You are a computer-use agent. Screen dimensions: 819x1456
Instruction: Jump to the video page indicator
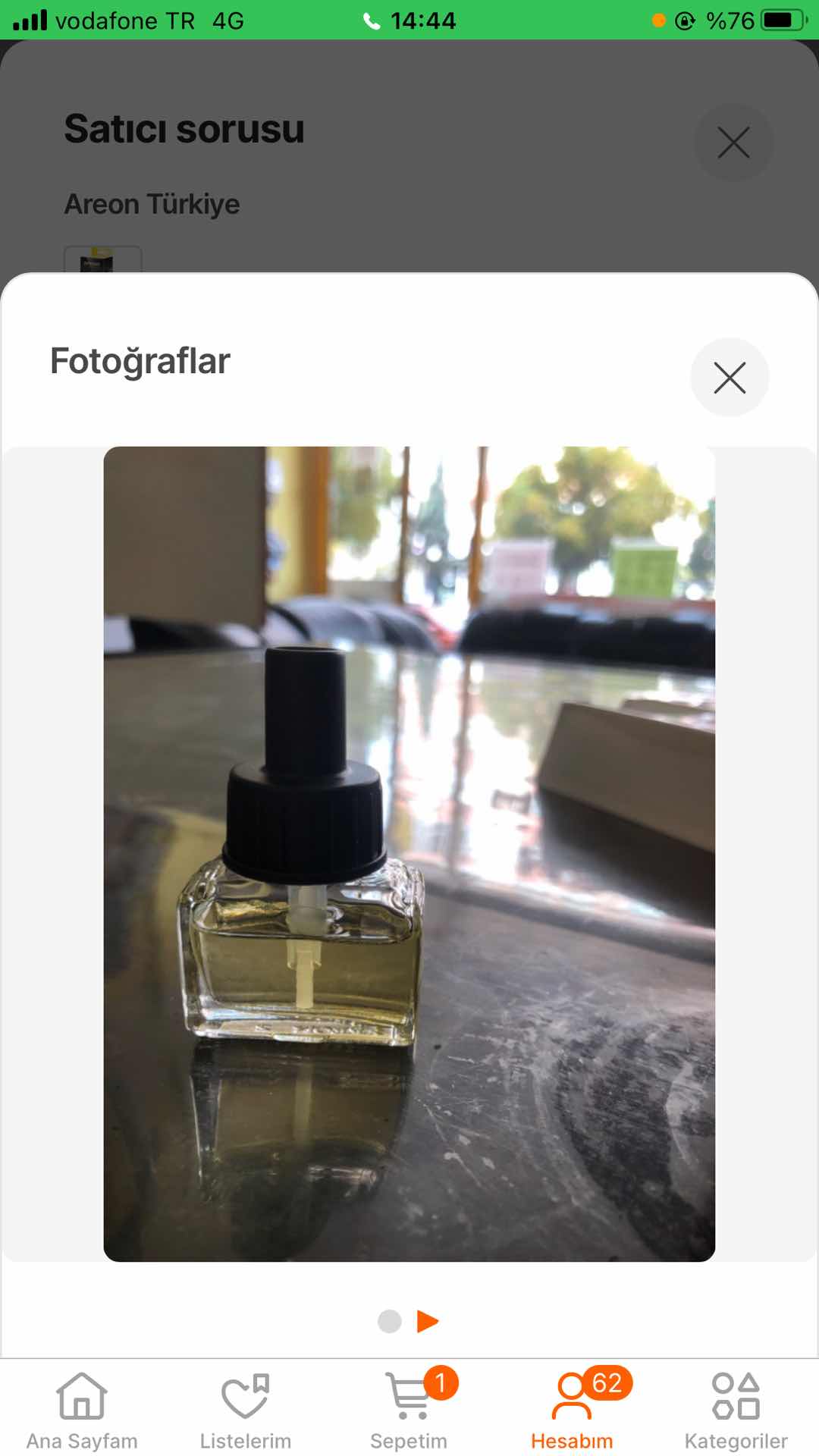click(428, 1322)
